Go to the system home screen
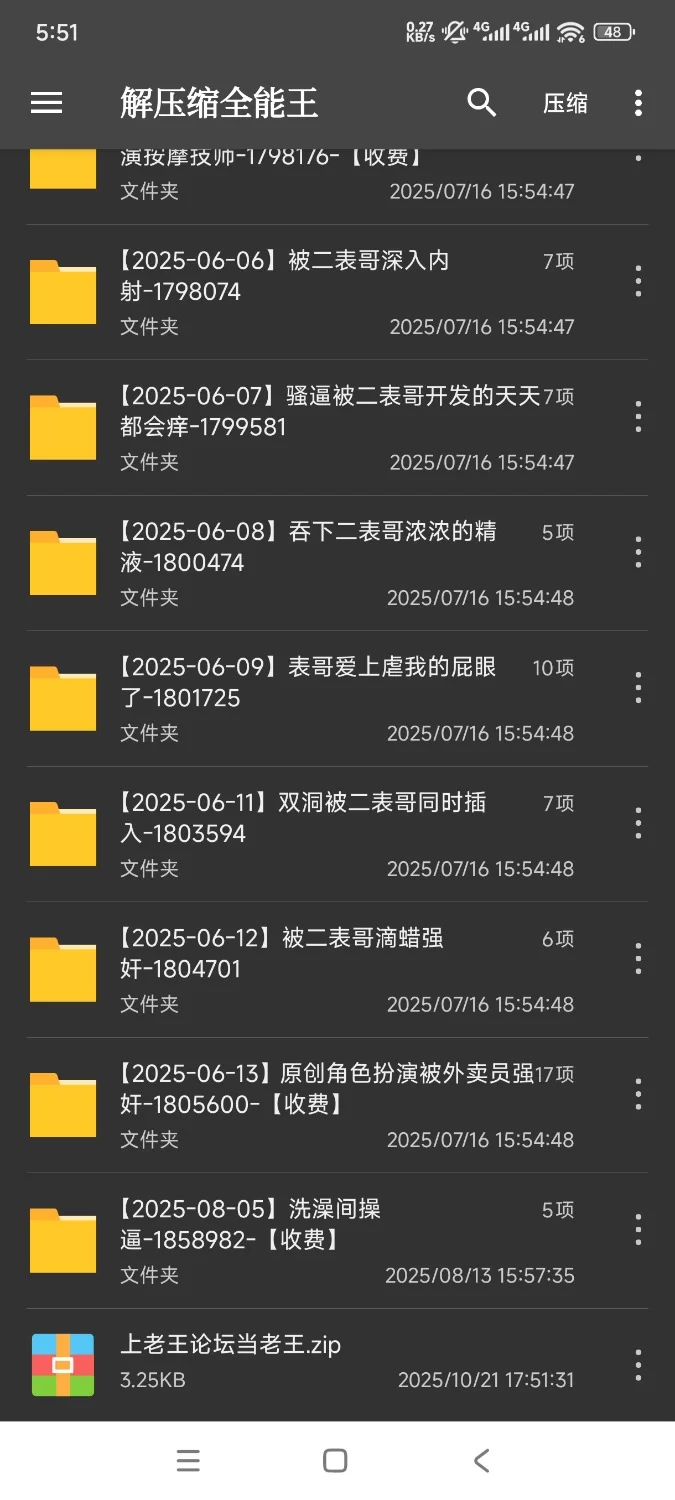 click(x=335, y=1461)
